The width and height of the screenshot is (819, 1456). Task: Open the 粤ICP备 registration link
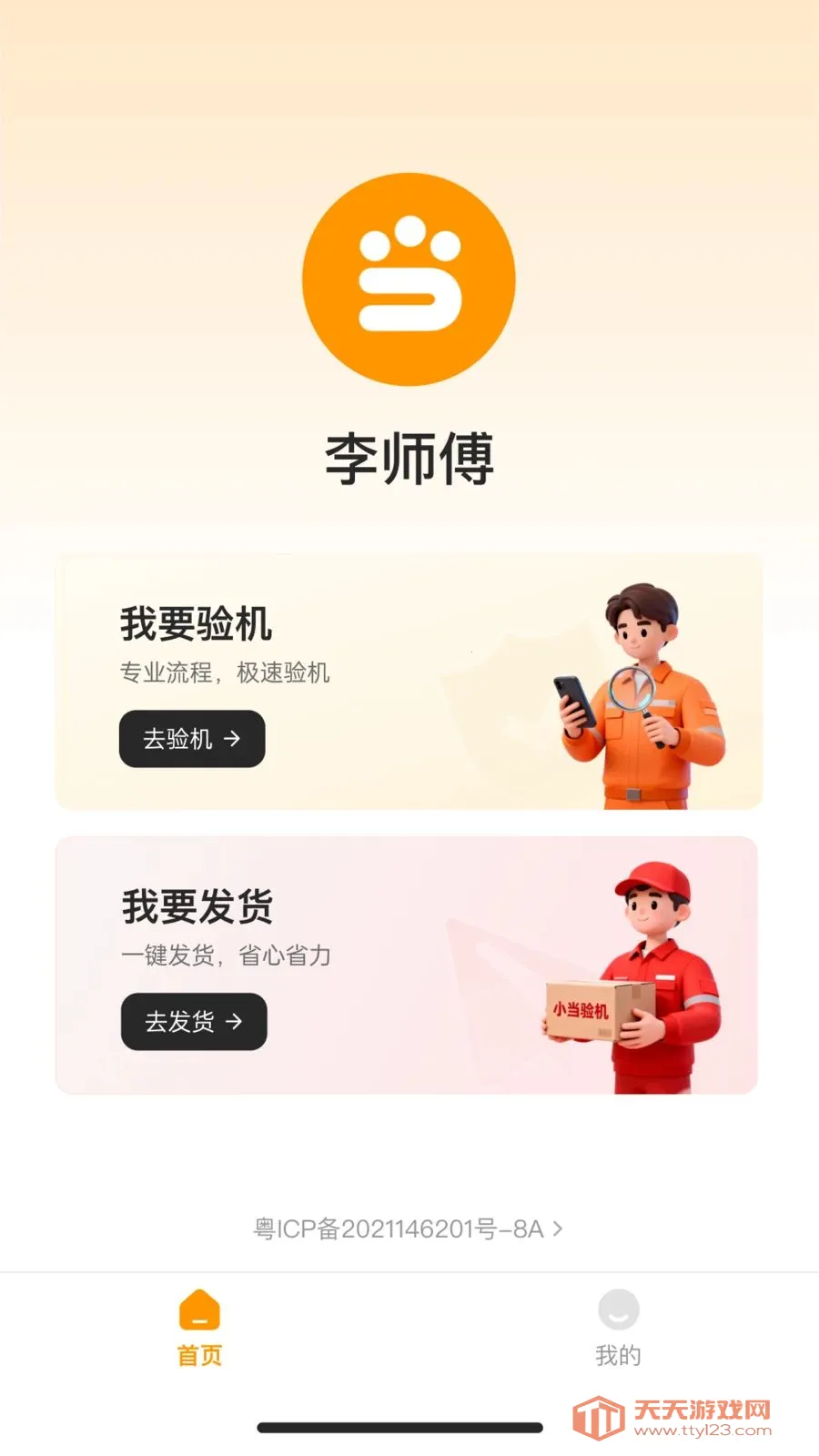click(x=408, y=1229)
